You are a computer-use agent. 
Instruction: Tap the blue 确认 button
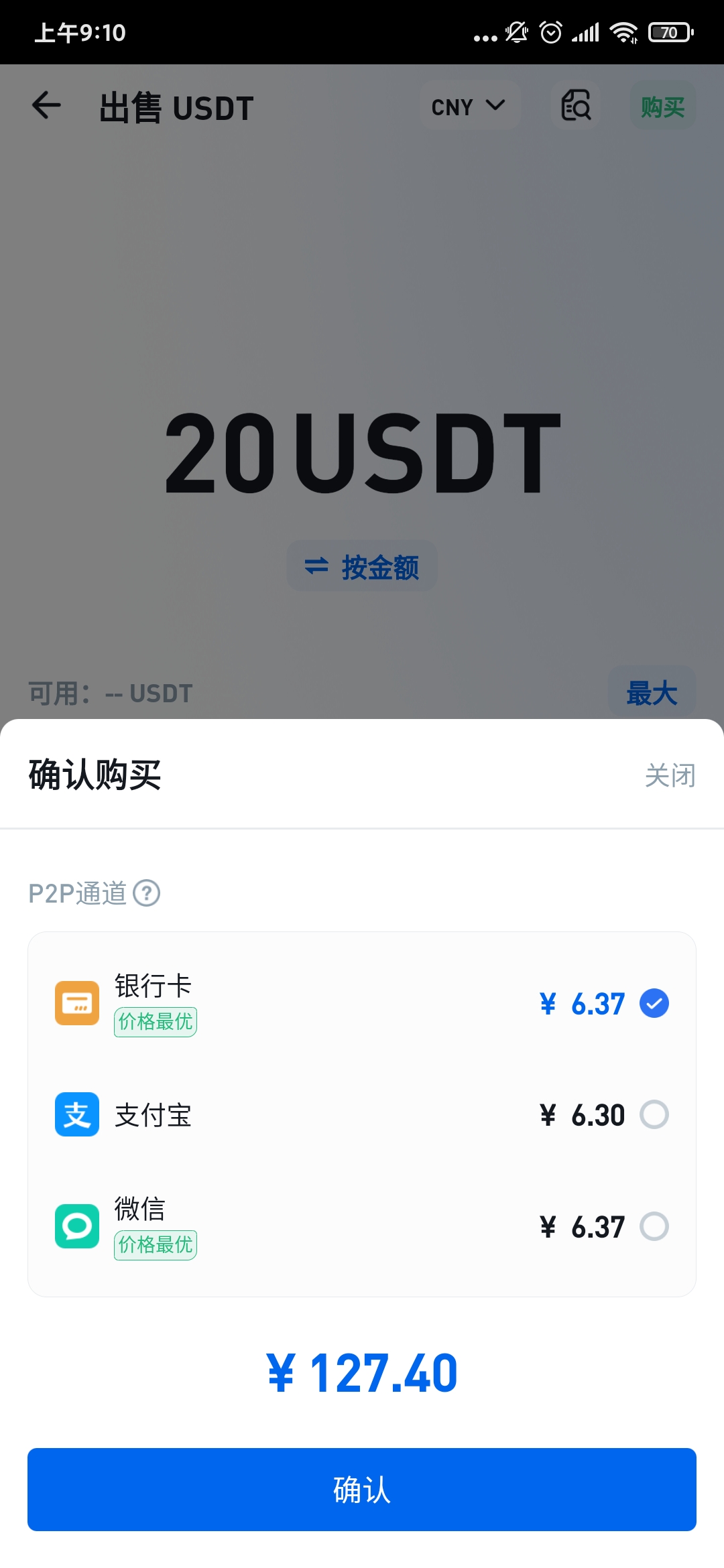coord(362,1490)
